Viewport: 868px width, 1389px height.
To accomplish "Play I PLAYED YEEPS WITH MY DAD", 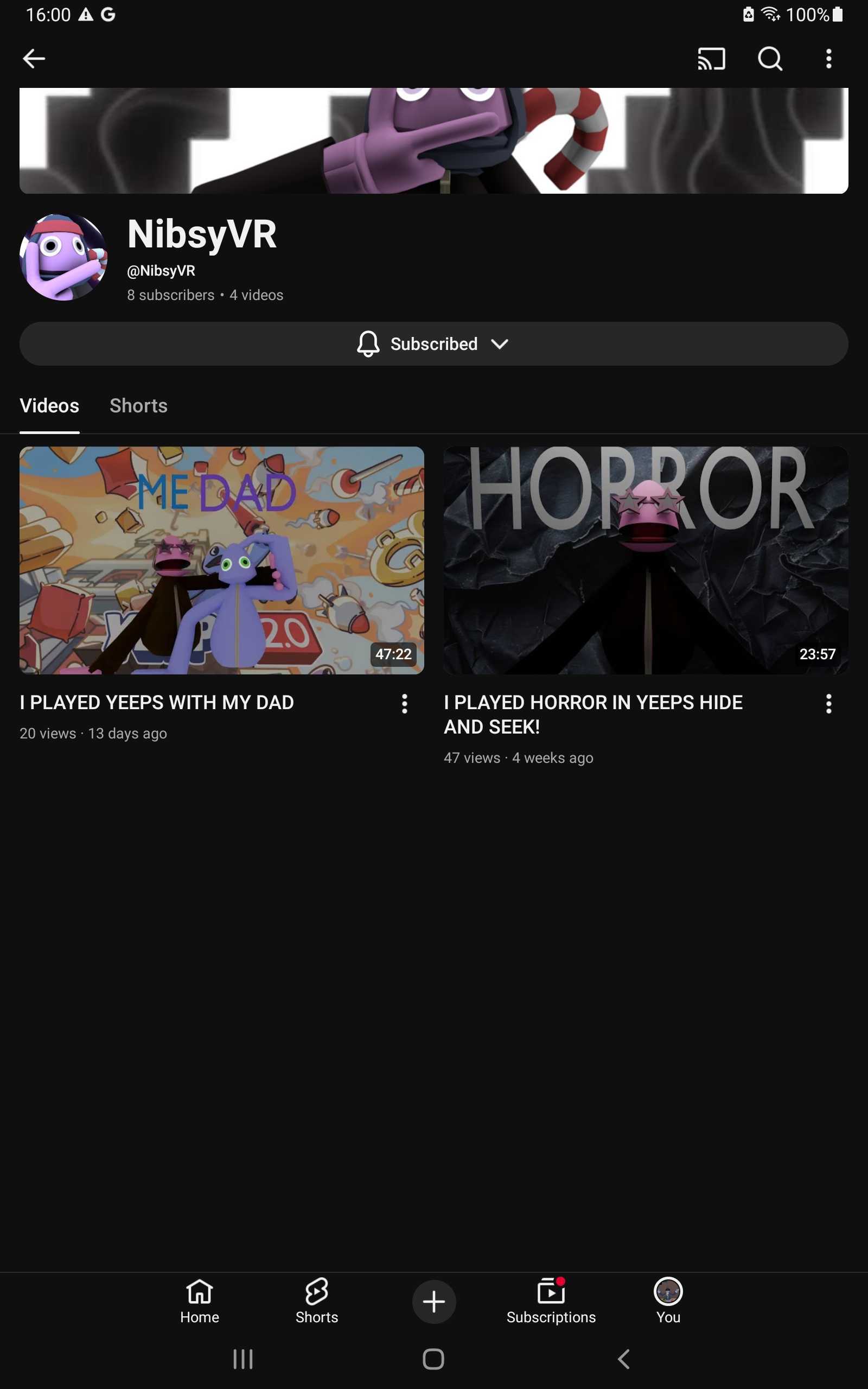I will pyautogui.click(x=221, y=560).
